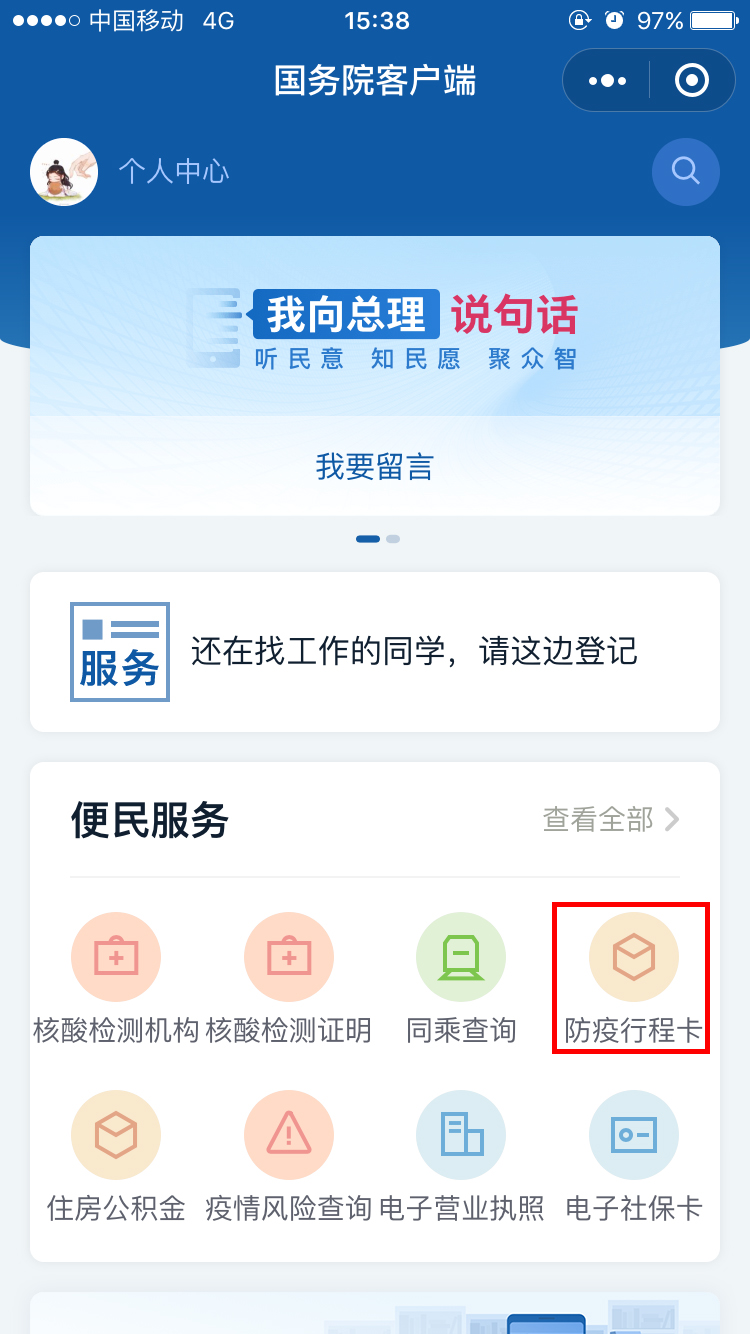
Task: Open 住房公积金 service
Action: click(116, 1155)
